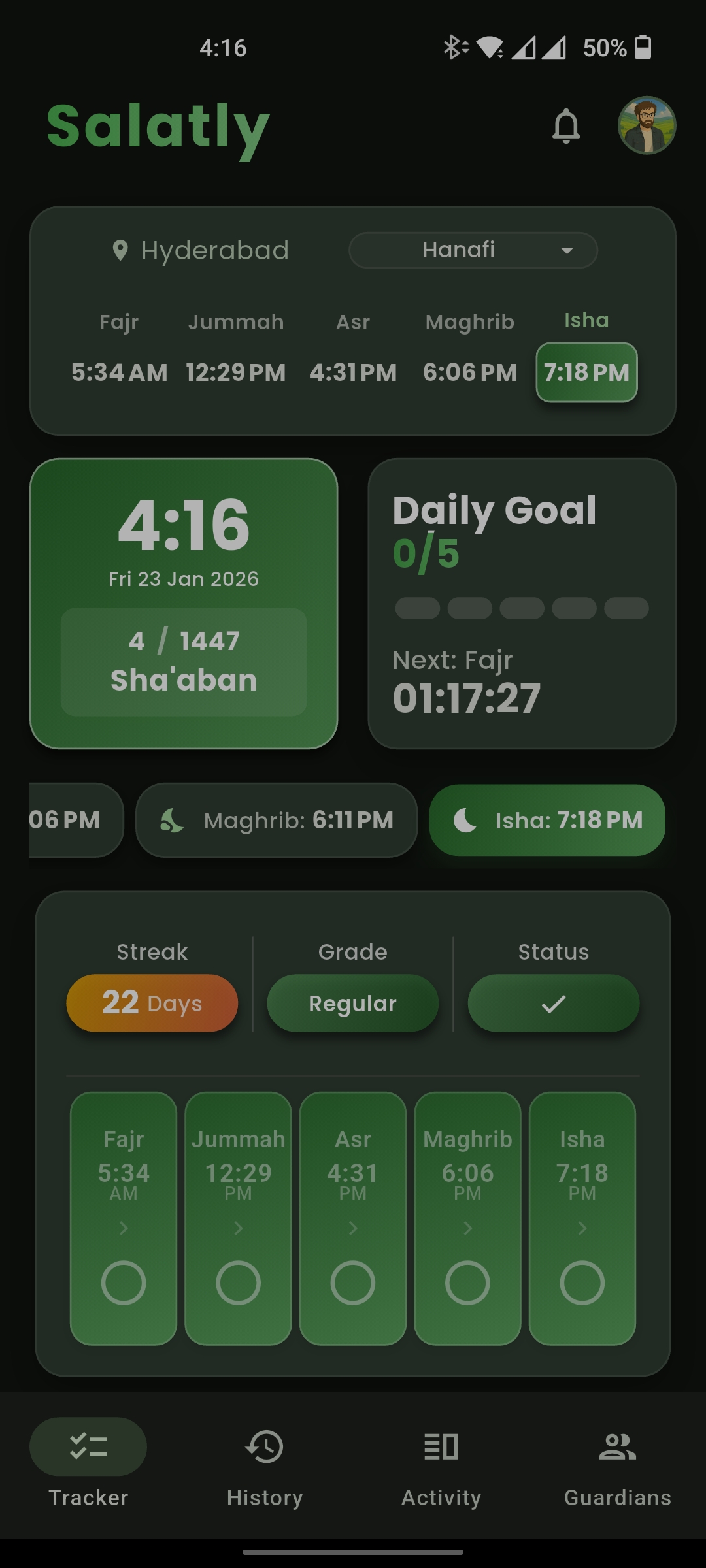
Task: Click the moon icon on the Isha chip
Action: [x=465, y=820]
